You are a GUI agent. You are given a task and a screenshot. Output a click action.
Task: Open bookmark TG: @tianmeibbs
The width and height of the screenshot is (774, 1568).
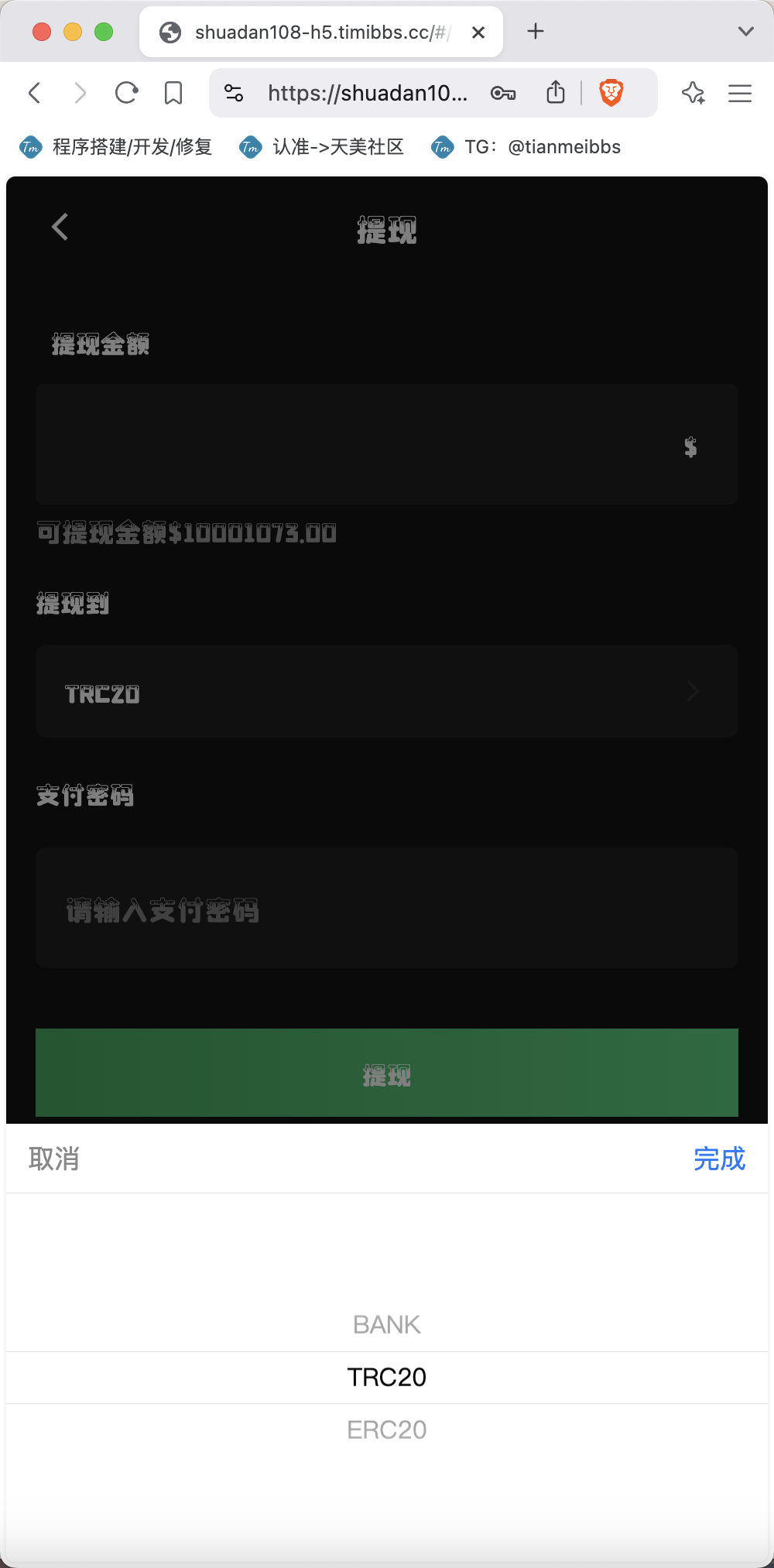pos(526,147)
